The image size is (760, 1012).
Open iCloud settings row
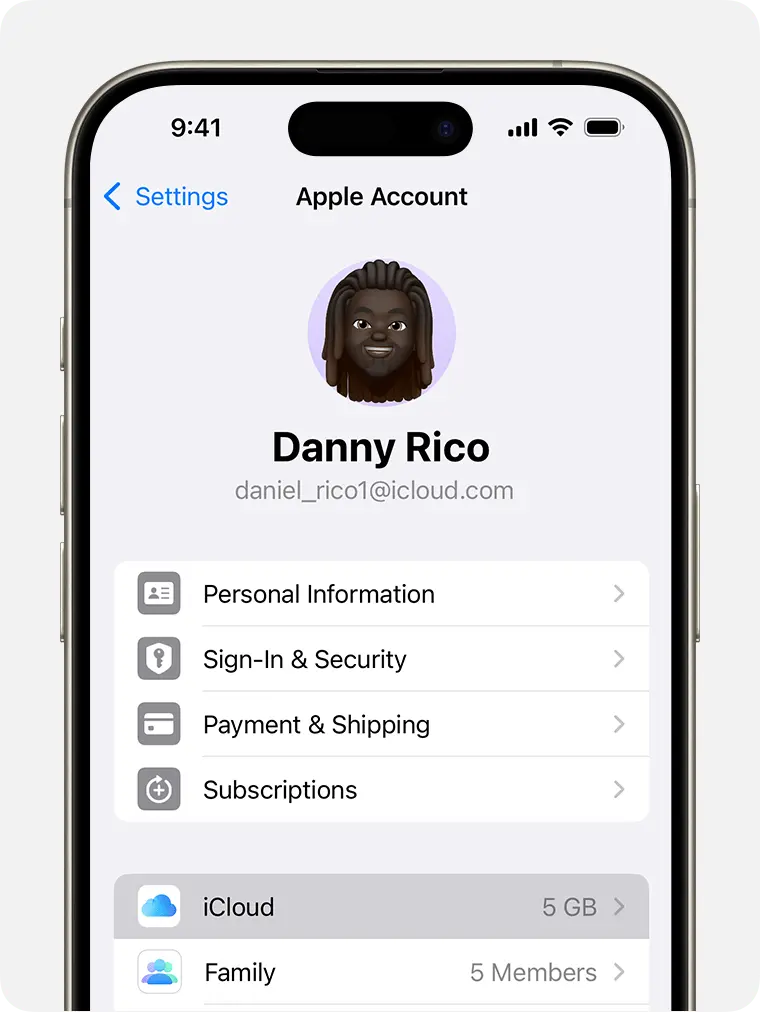tap(381, 907)
